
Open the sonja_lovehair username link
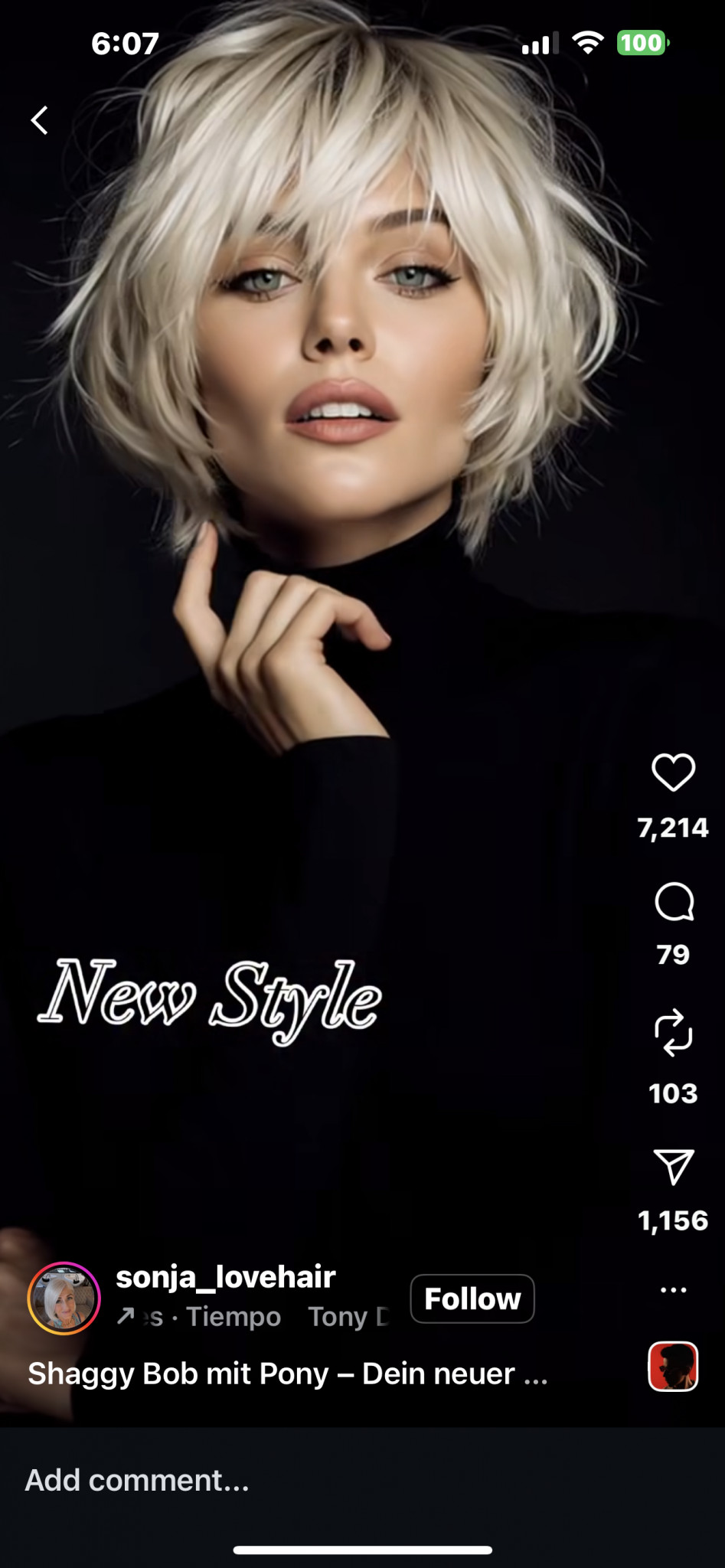click(x=226, y=1277)
